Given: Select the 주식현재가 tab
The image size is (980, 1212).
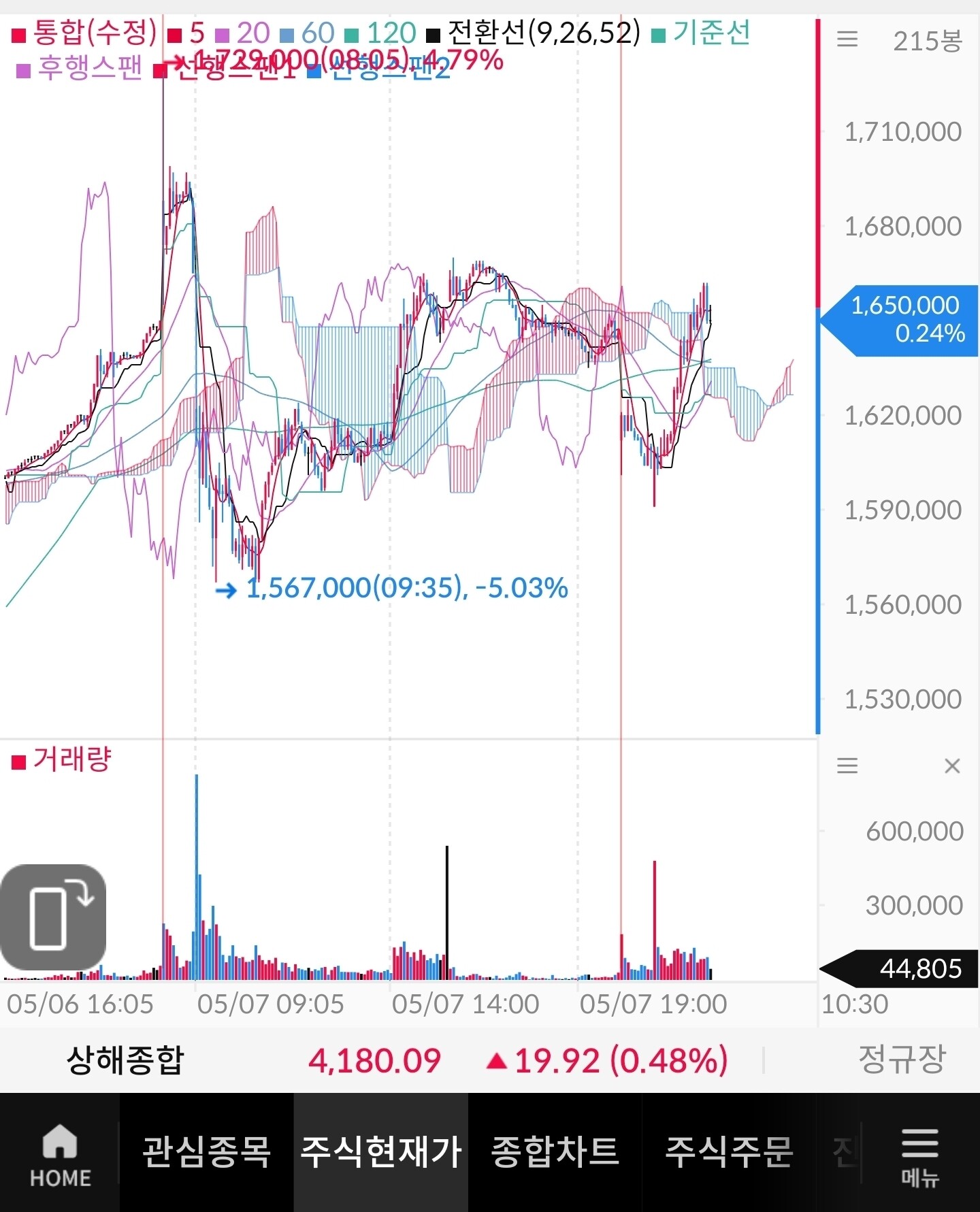Looking at the screenshot, I should coord(381,1153).
